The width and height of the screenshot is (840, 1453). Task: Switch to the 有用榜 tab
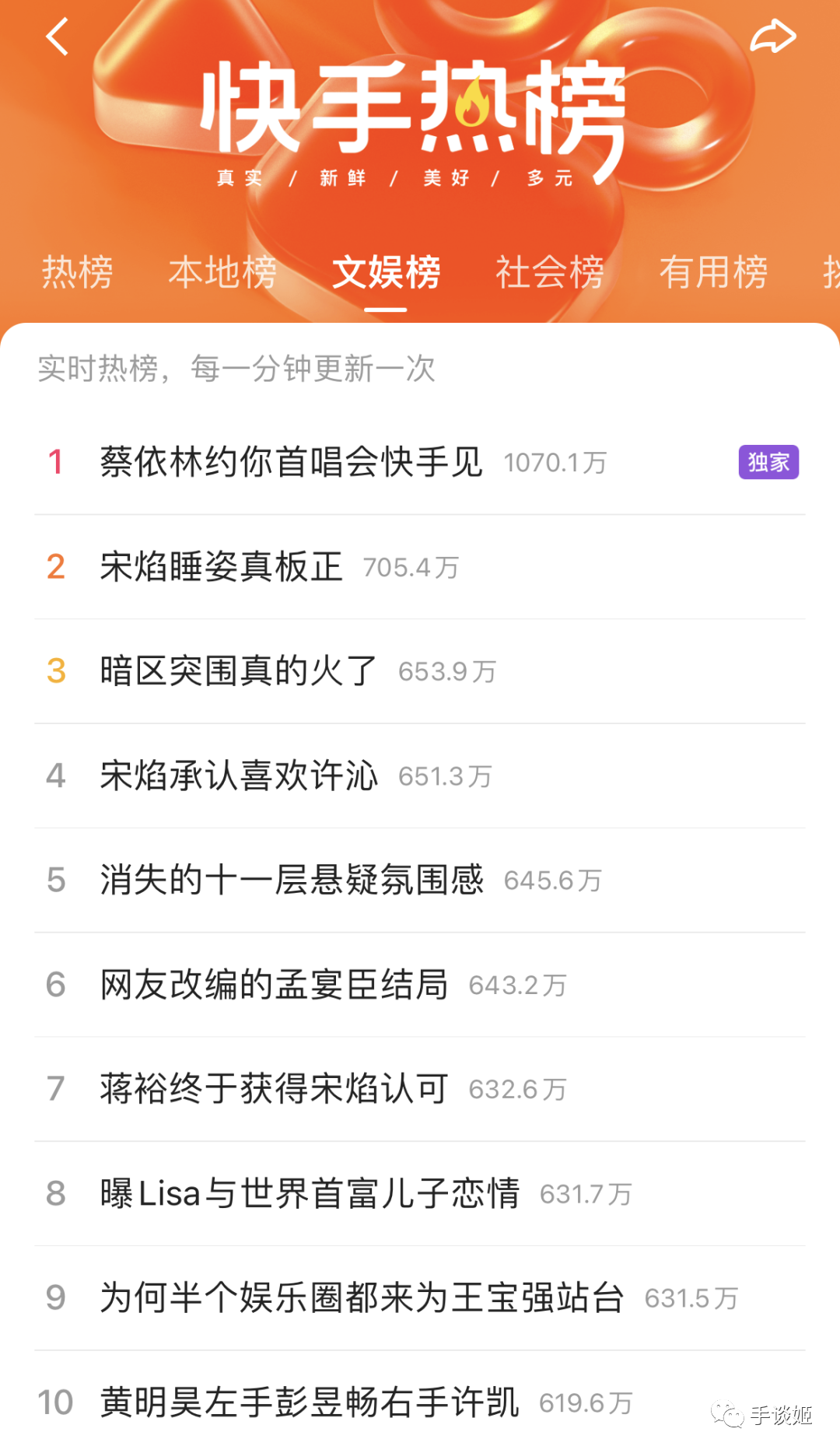click(713, 272)
